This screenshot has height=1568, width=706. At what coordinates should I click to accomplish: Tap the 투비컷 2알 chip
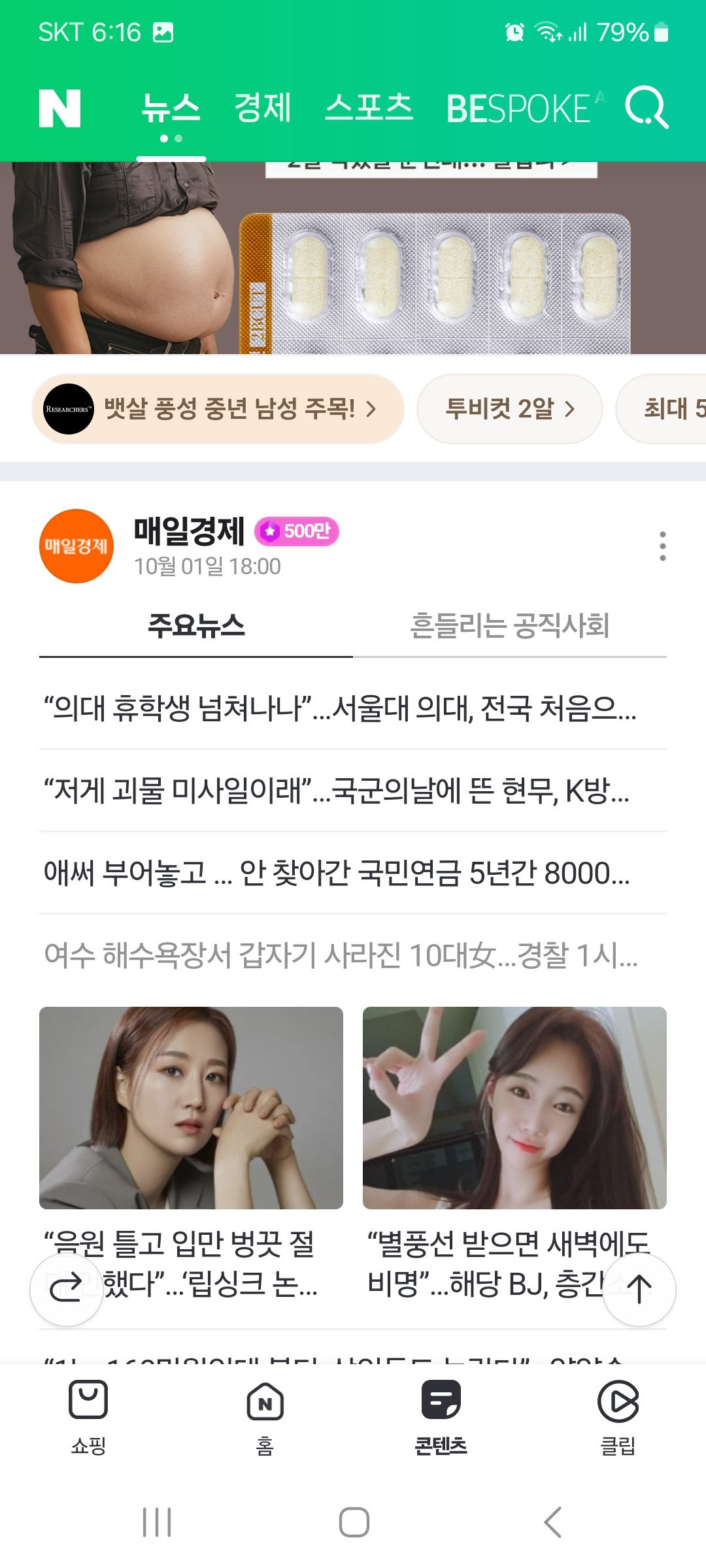pos(509,409)
